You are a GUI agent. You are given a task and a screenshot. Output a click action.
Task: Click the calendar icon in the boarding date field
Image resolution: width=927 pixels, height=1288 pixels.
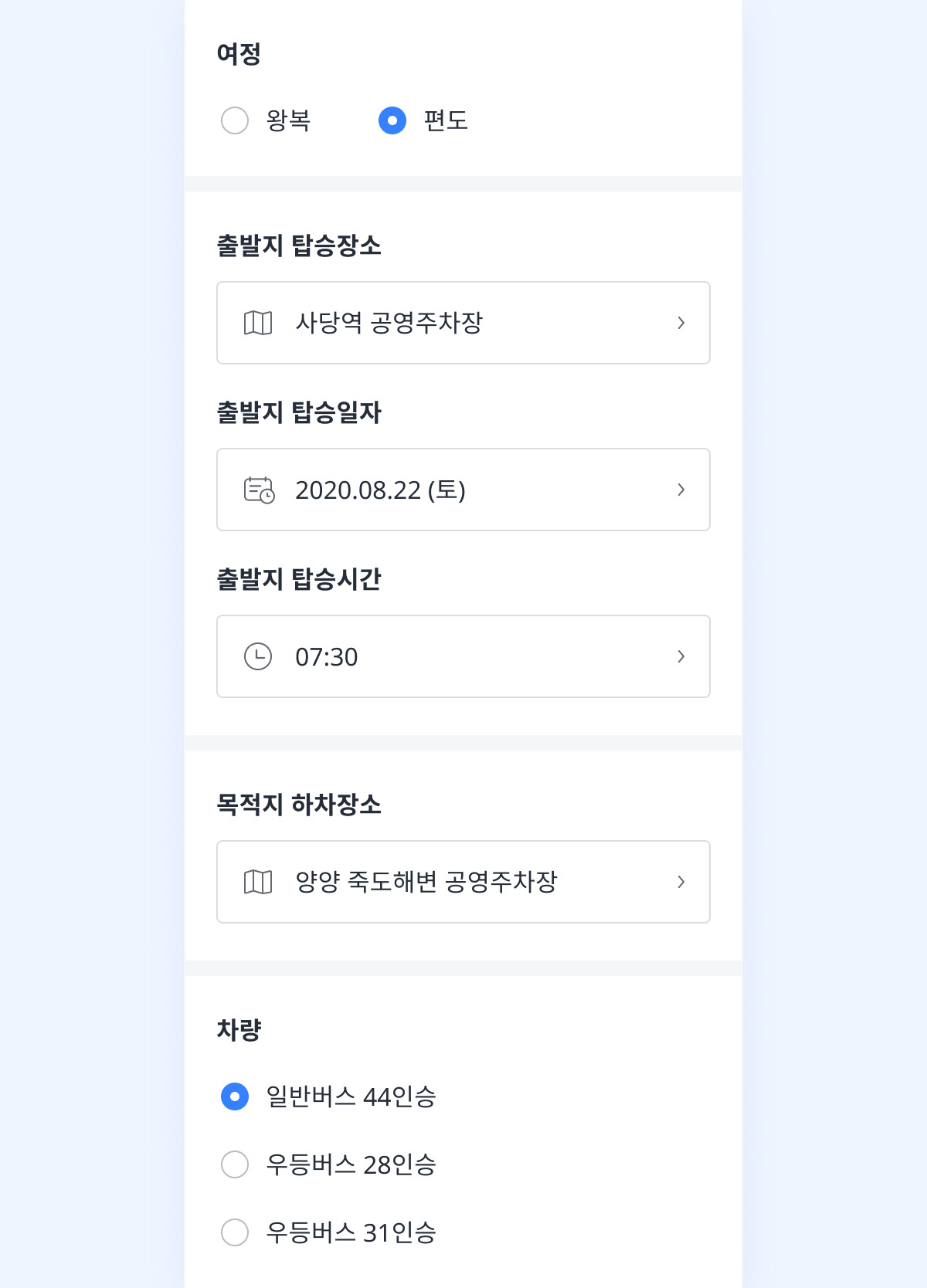point(260,490)
